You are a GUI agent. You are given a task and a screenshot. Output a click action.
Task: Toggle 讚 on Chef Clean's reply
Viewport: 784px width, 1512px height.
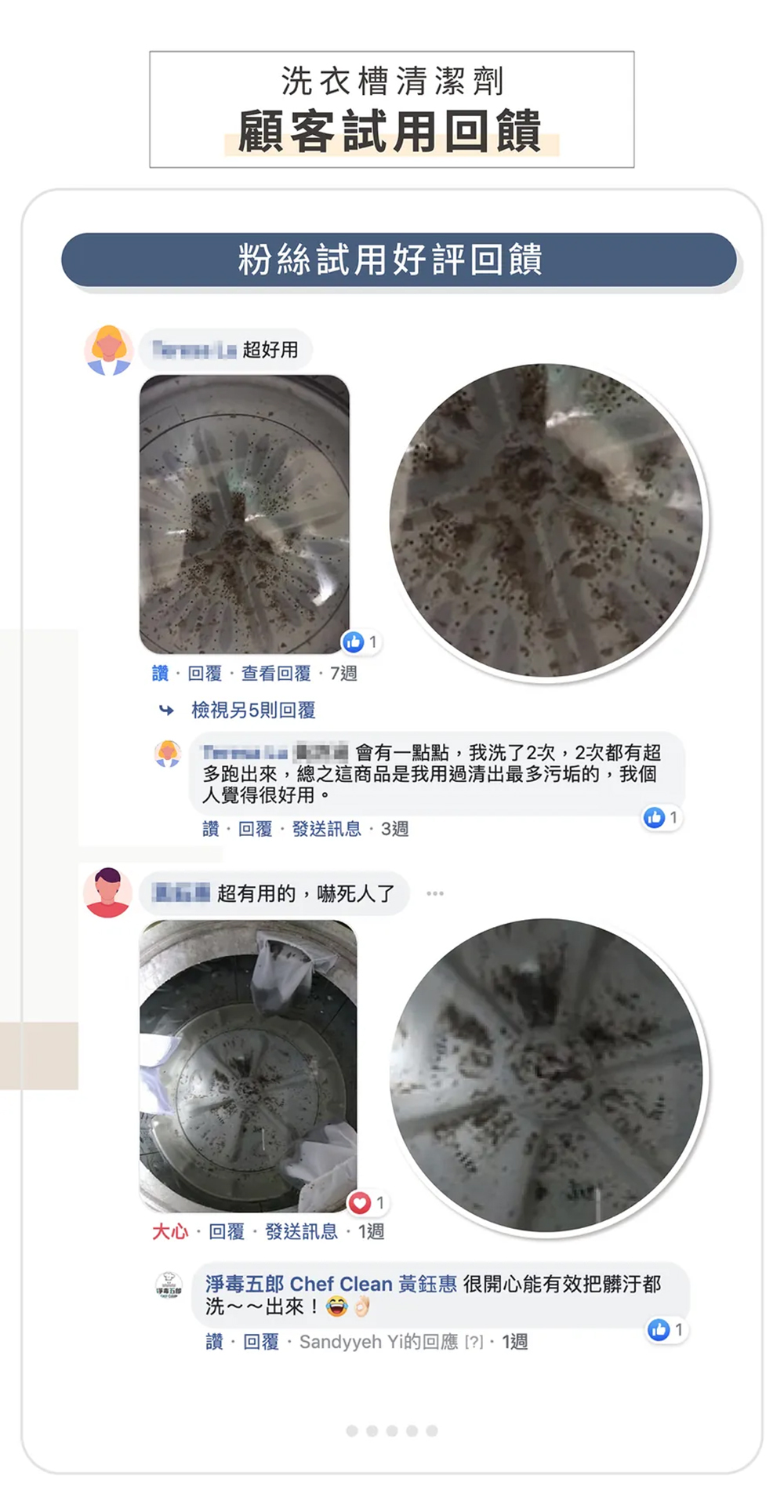212,1342
